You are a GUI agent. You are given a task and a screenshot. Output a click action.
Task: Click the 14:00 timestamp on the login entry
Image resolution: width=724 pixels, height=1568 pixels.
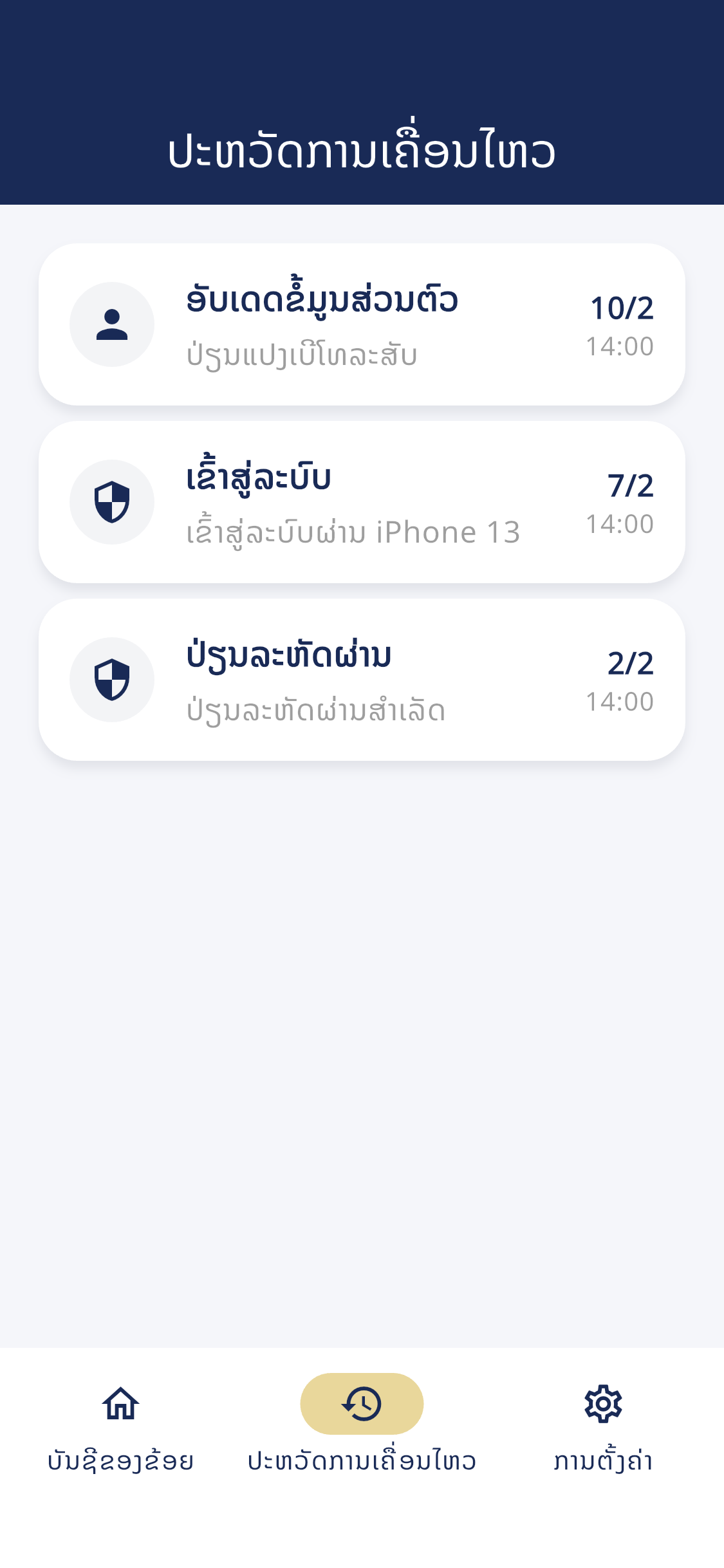click(x=619, y=524)
